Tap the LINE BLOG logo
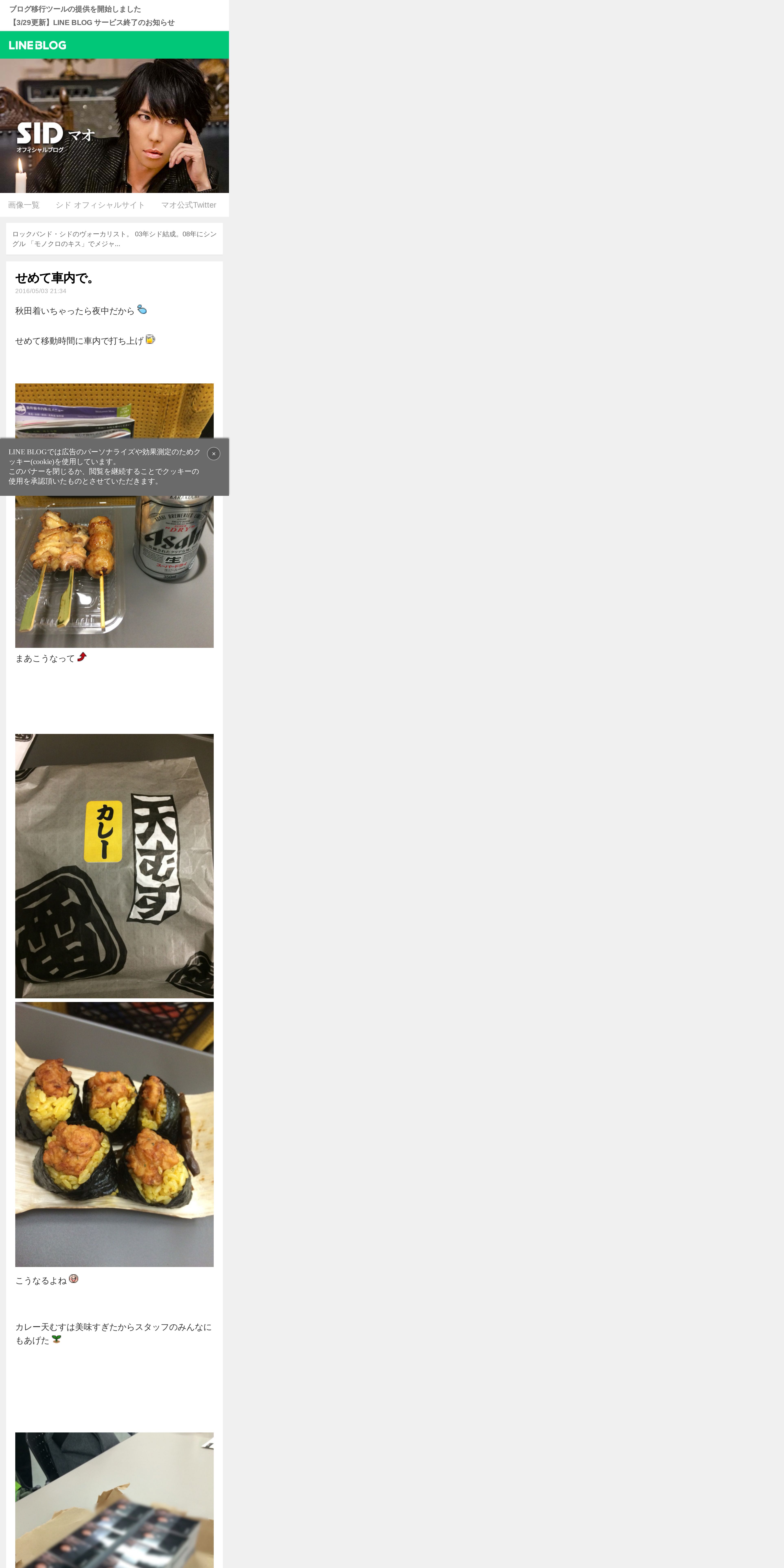784x1568 pixels. pyautogui.click(x=38, y=45)
